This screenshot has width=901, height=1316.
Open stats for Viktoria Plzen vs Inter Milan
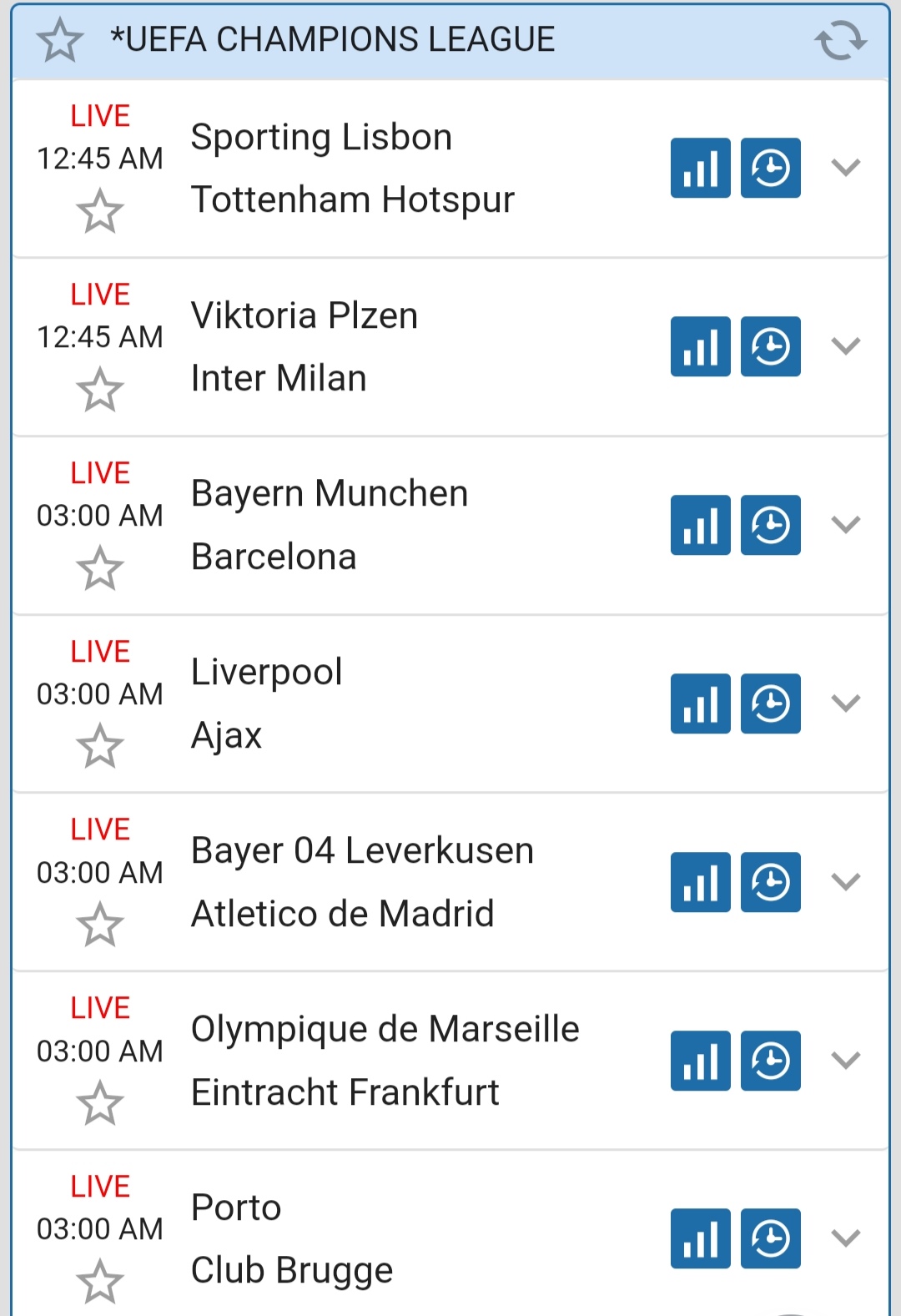[700, 346]
